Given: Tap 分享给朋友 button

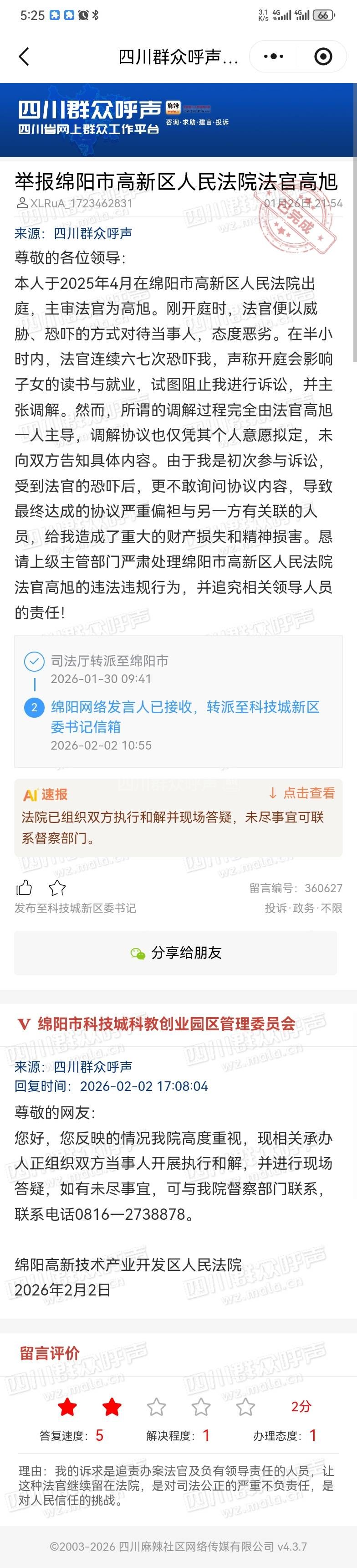Looking at the screenshot, I should (176, 953).
